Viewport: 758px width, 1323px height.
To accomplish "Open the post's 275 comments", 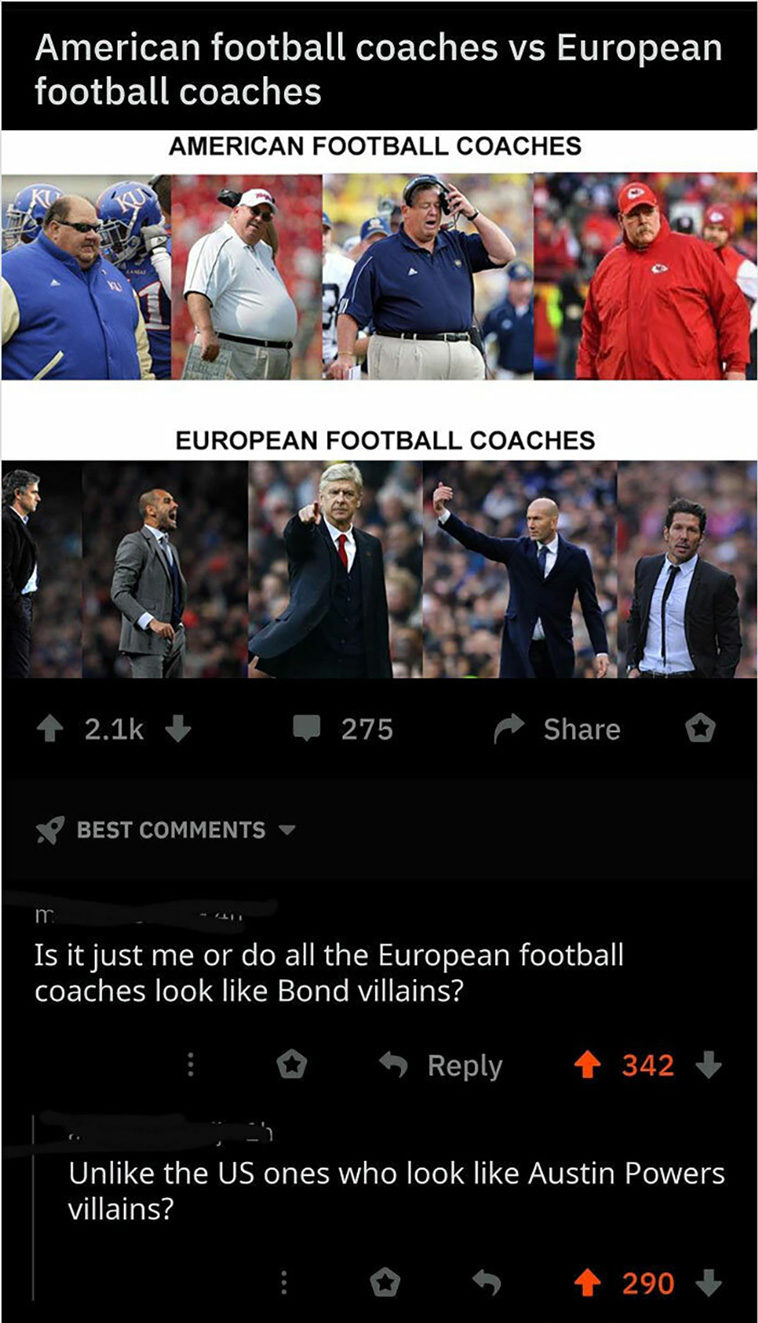I will click(x=343, y=730).
